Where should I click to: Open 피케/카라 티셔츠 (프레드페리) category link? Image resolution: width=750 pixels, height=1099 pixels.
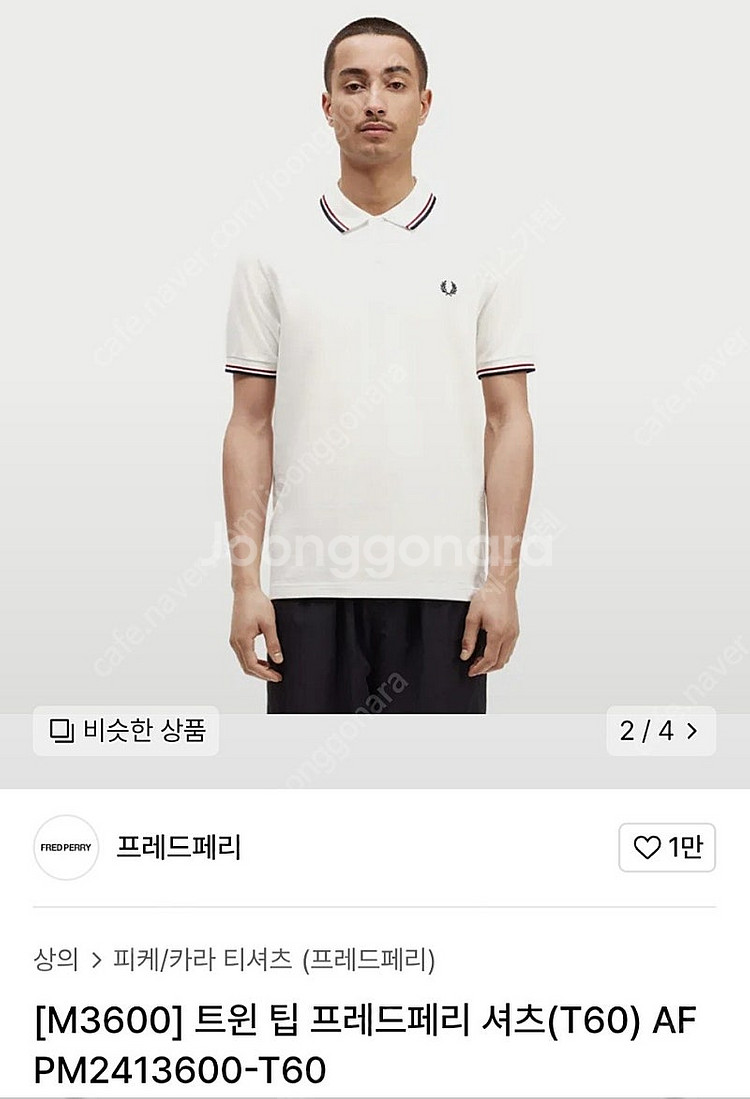click(x=275, y=960)
